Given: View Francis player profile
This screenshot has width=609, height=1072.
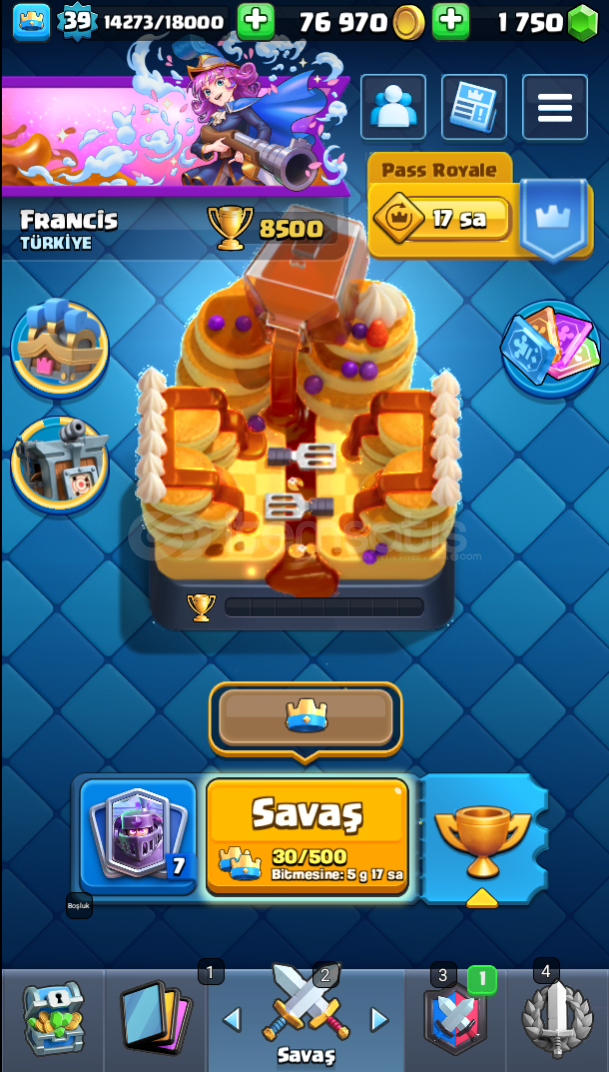Looking at the screenshot, I should (x=70, y=226).
